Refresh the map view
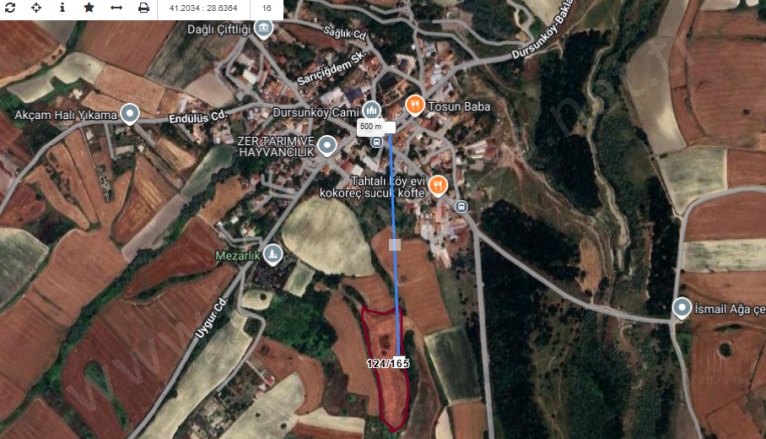This screenshot has width=766, height=439. [x=11, y=7]
